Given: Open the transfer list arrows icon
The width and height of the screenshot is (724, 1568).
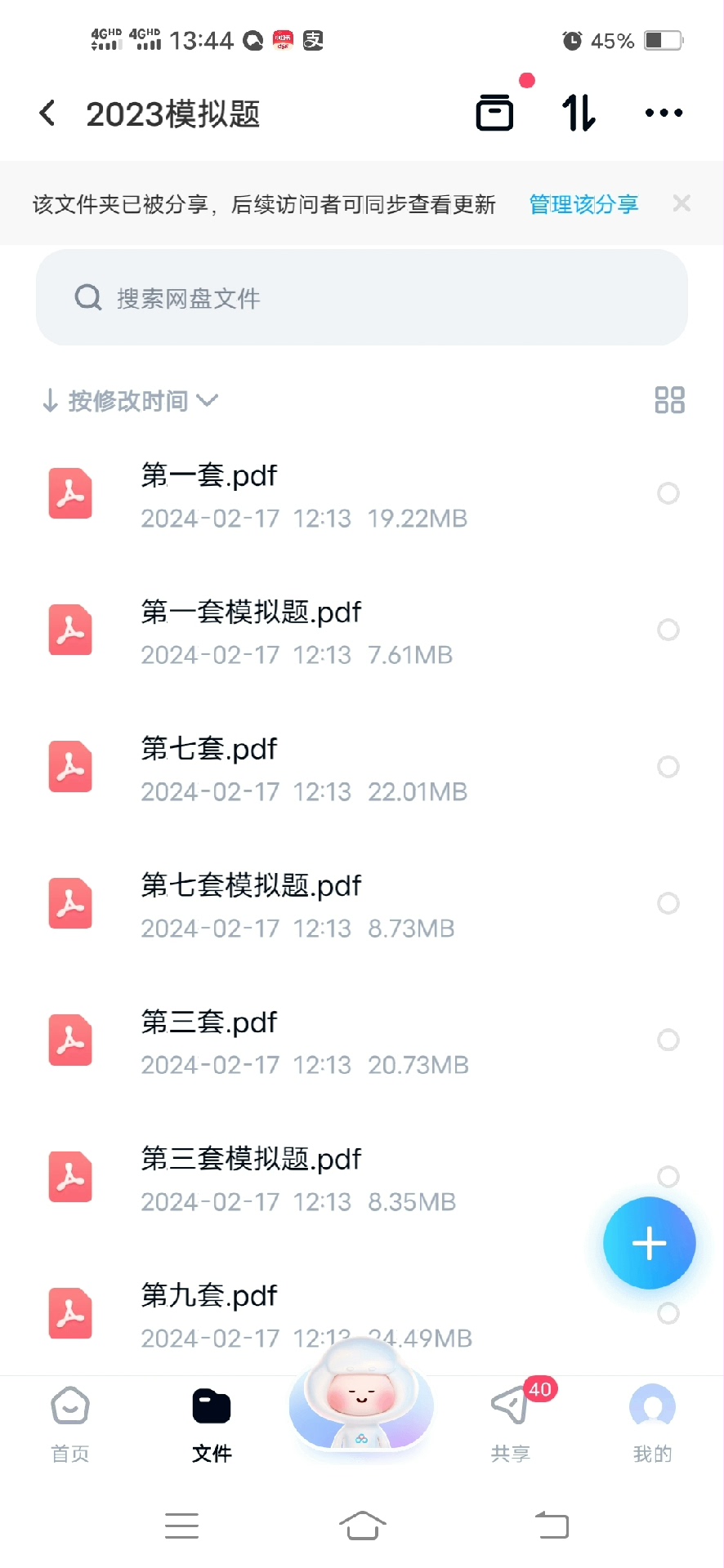Looking at the screenshot, I should tap(579, 113).
